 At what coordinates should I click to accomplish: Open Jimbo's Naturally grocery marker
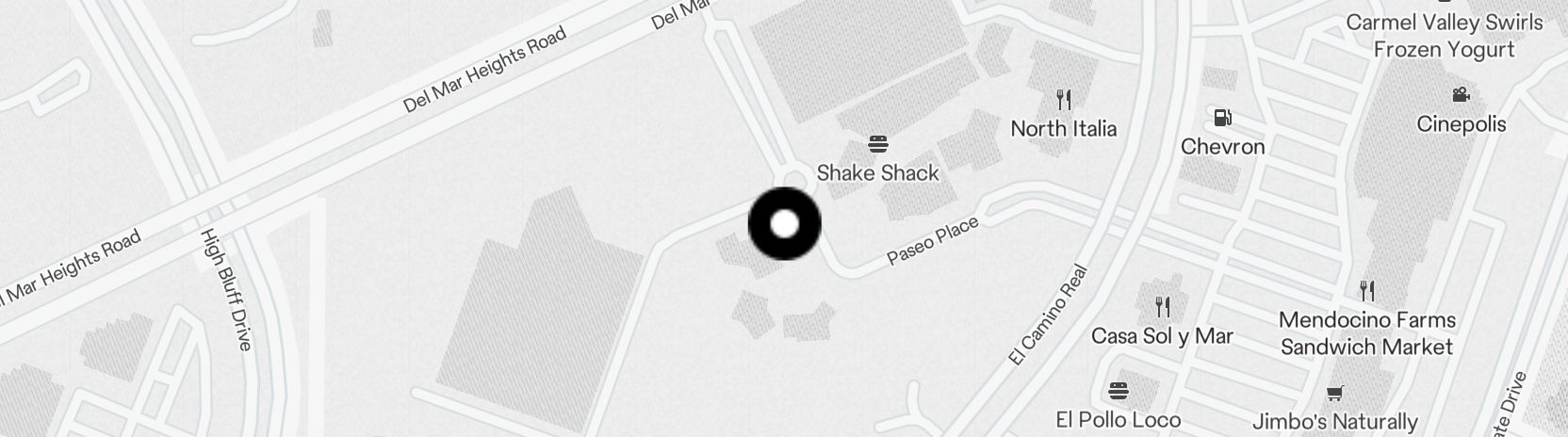coord(1334,394)
